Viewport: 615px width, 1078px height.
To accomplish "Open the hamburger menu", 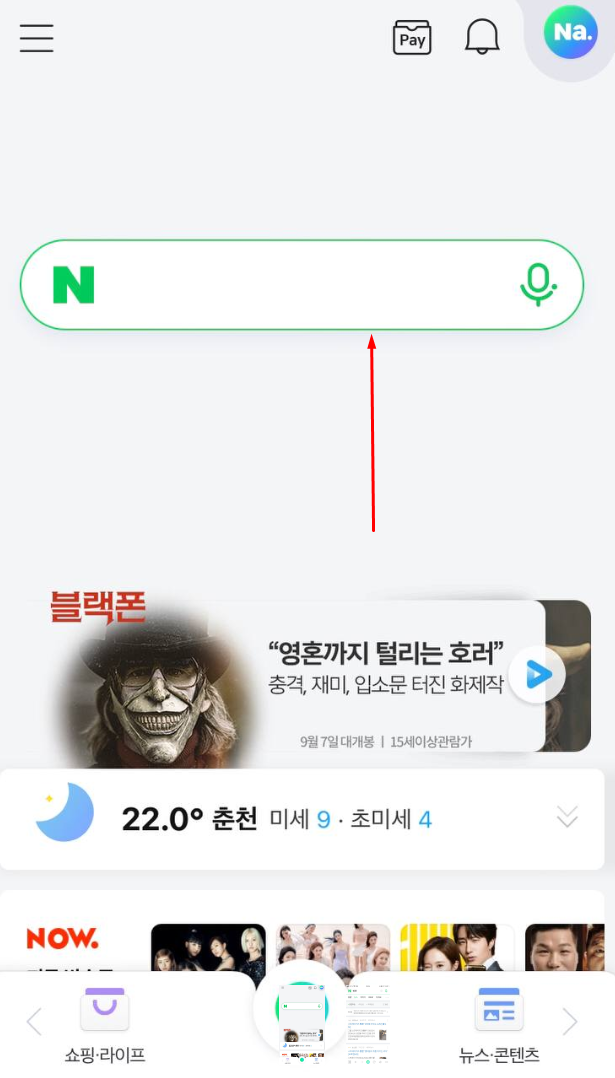I will (36, 37).
